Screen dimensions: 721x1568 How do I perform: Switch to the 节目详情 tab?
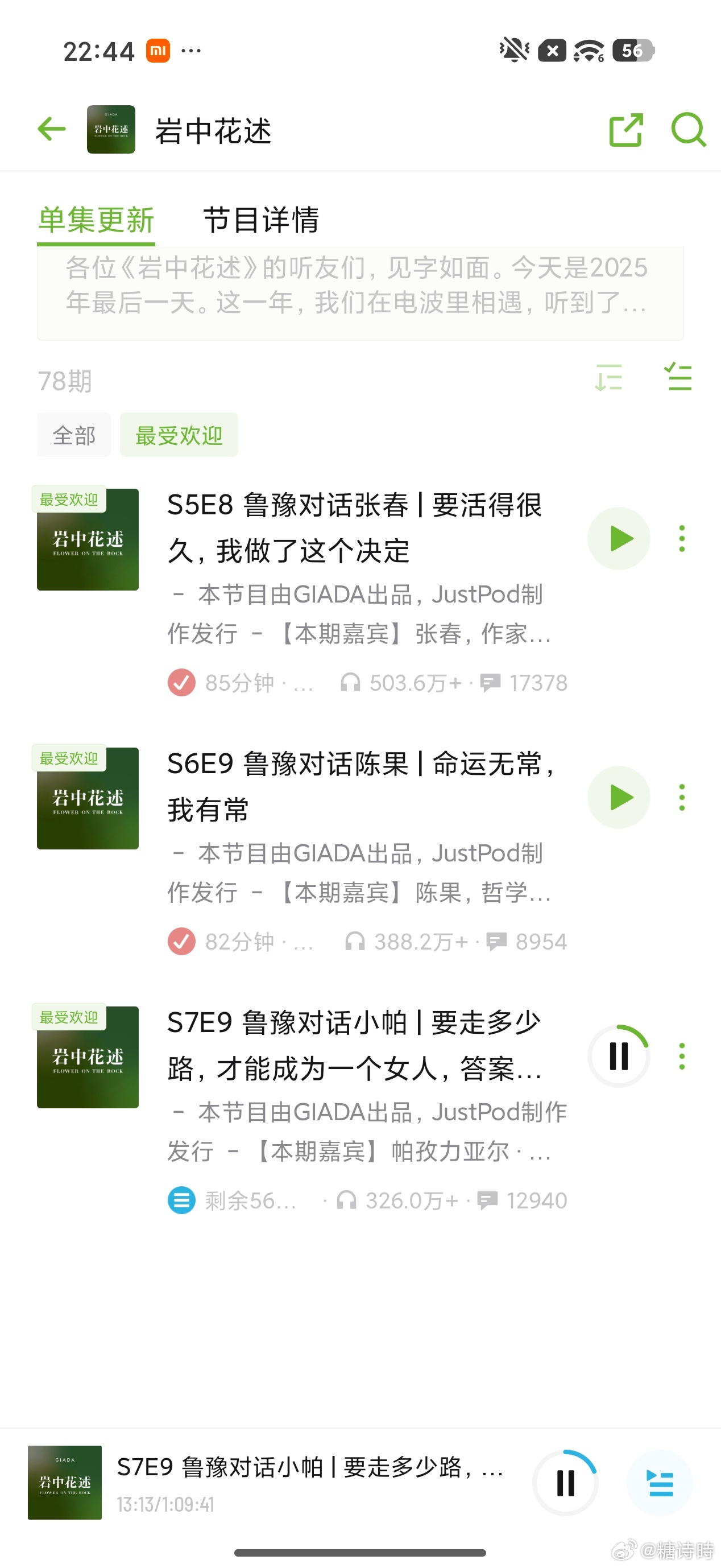[x=261, y=220]
